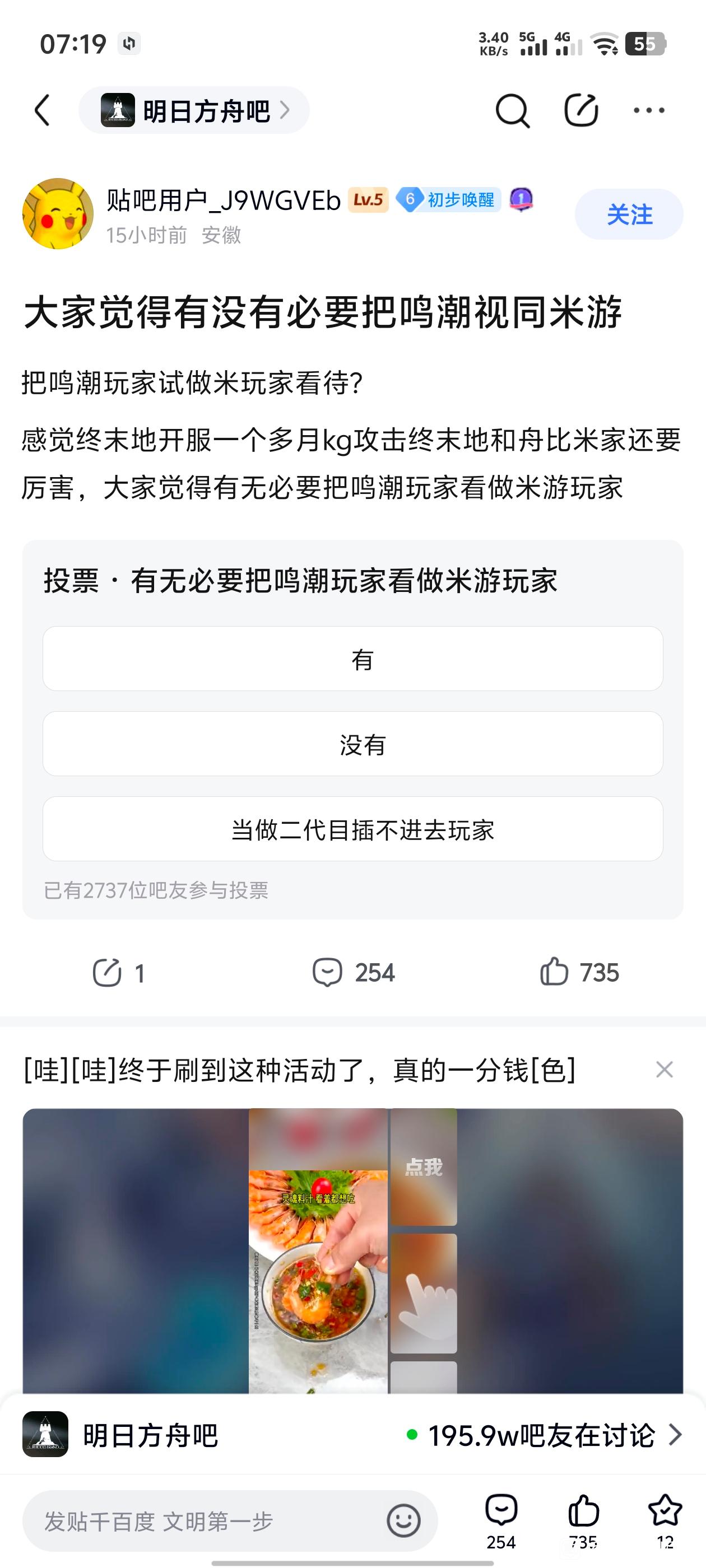Dismiss the 终于刷到这种活动了 ad
The height and width of the screenshot is (1568, 706).
coord(664,1070)
